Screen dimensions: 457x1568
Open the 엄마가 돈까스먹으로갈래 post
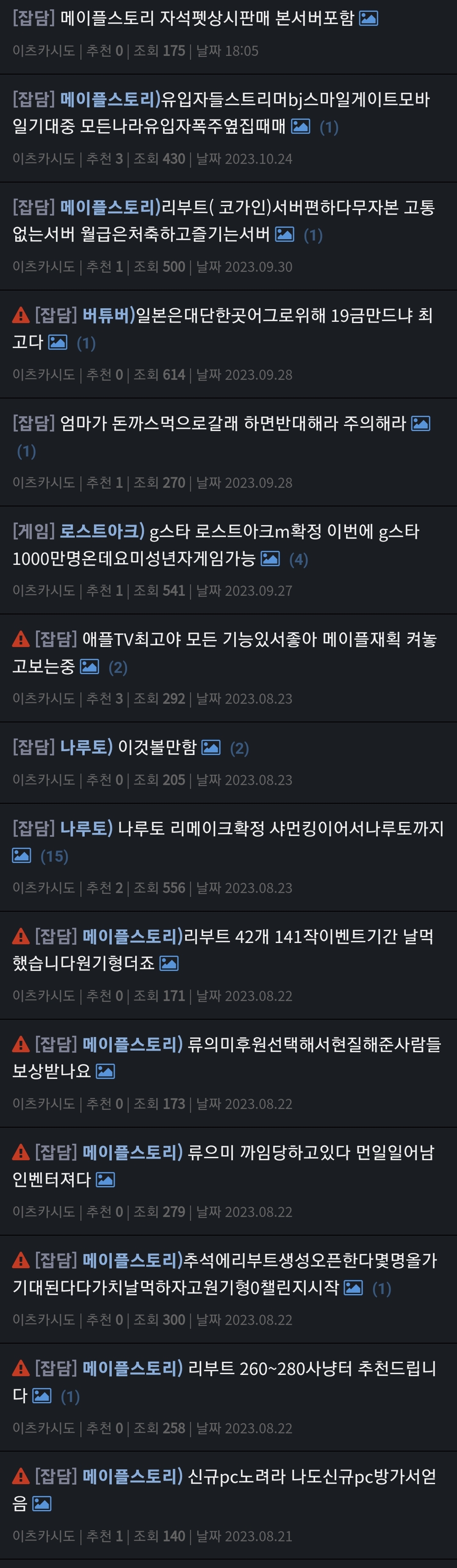coord(231,423)
